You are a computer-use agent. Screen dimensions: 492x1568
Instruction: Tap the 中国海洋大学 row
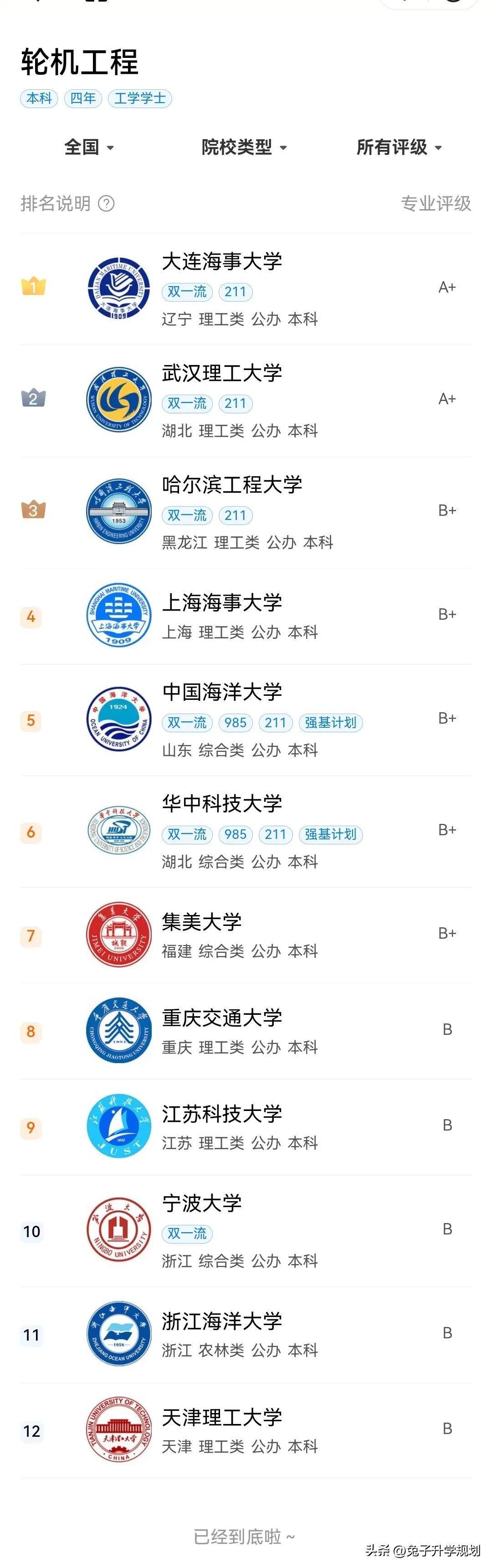(222, 692)
